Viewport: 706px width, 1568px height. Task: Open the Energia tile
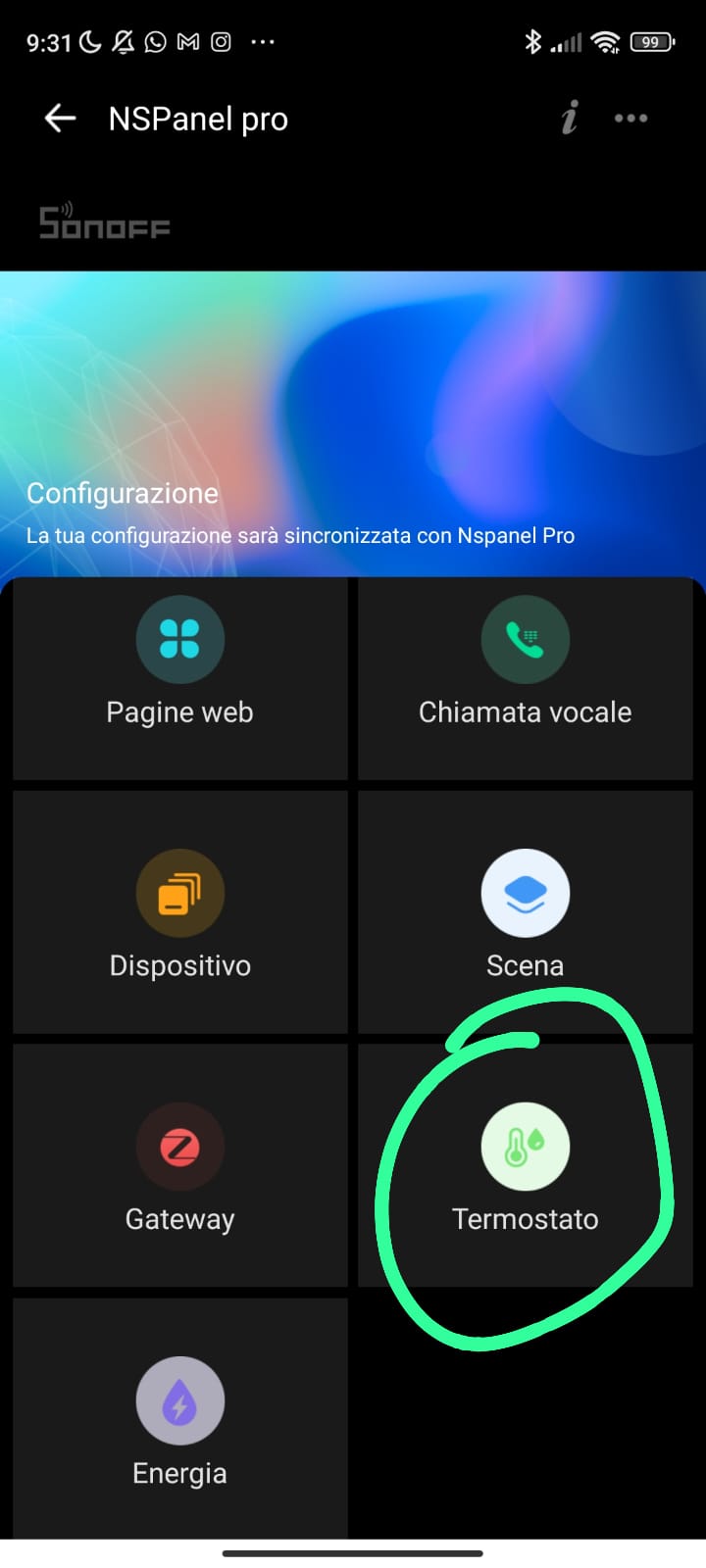180,1418
